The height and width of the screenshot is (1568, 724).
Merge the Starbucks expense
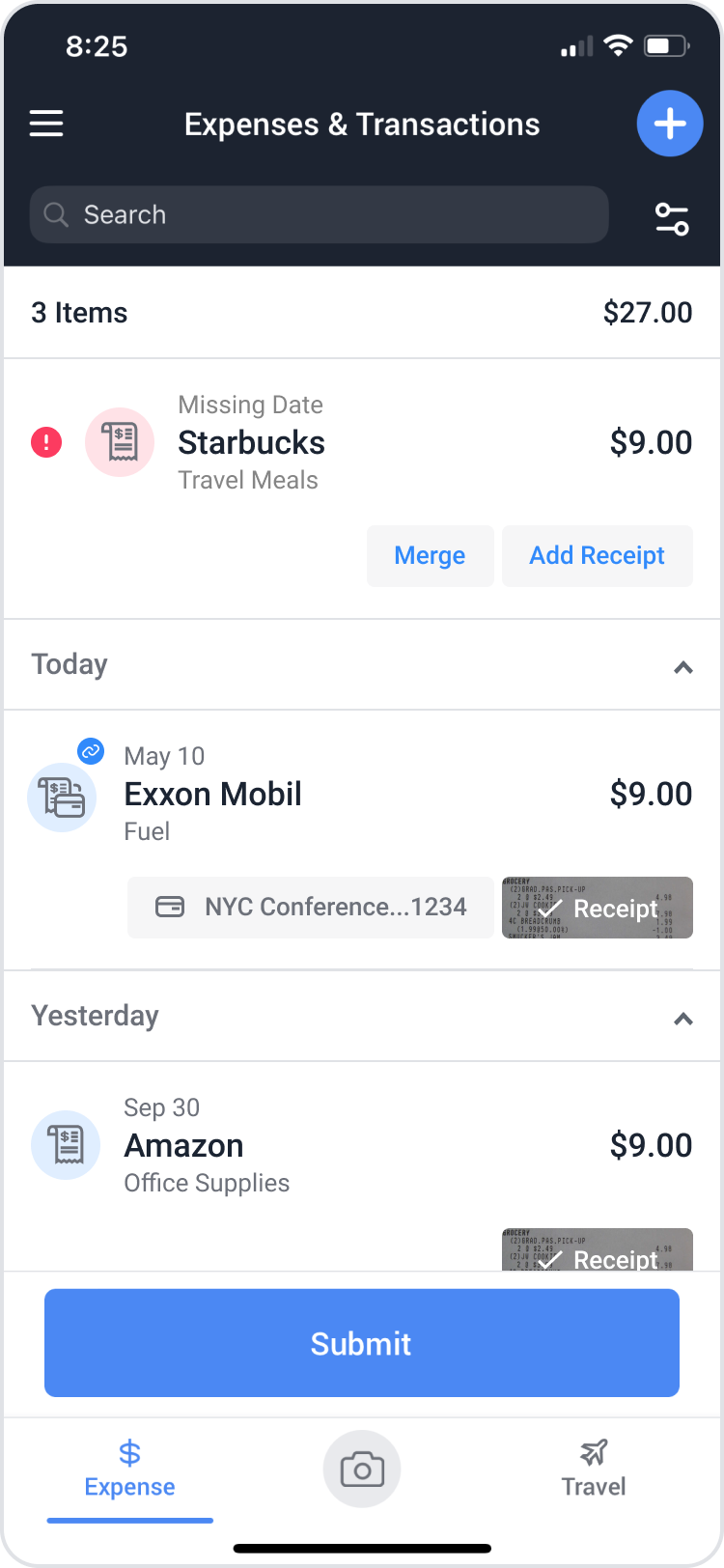point(430,556)
